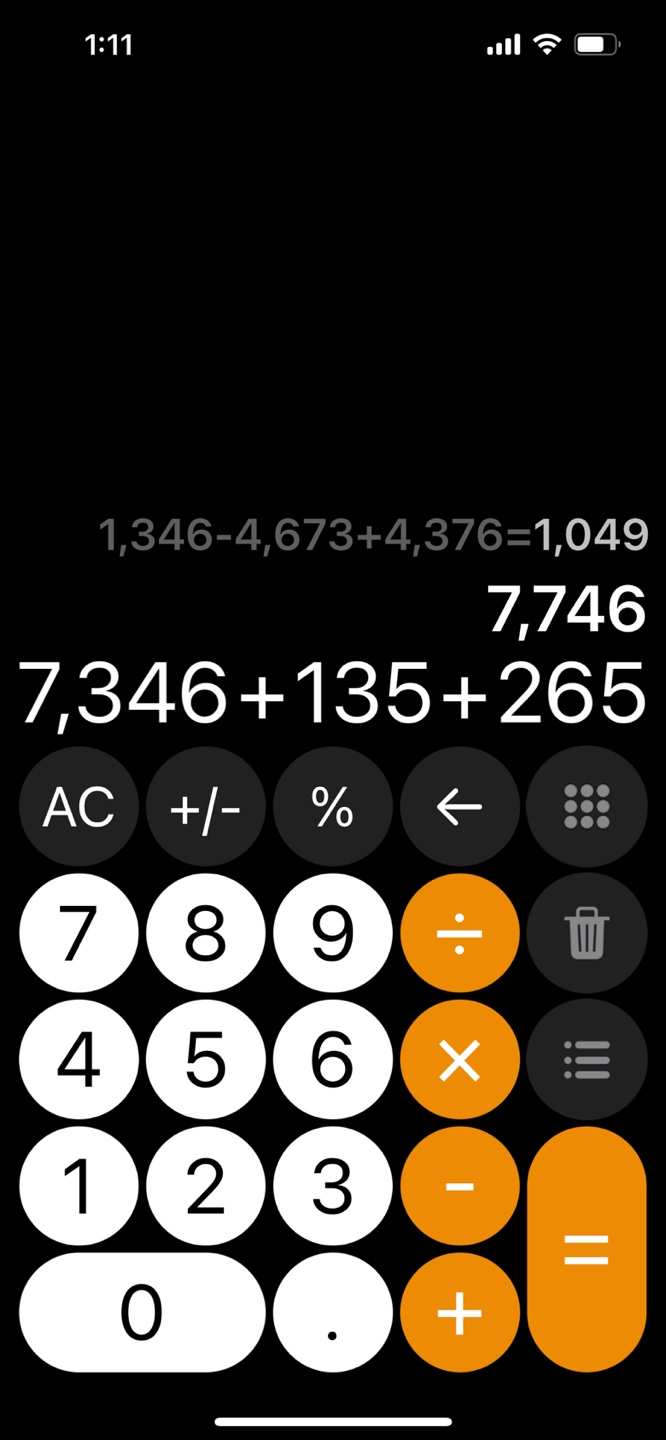The height and width of the screenshot is (1440, 666).
Task: Recall the previous calculation equaling 1,049
Action: pyautogui.click(x=374, y=536)
